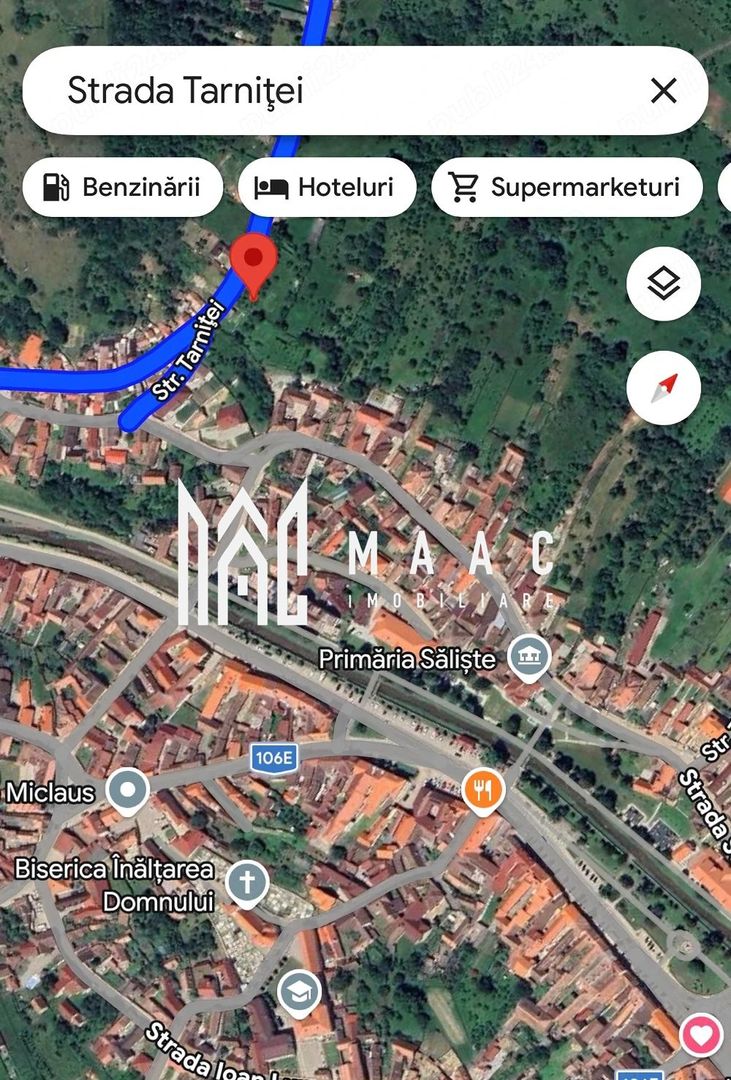This screenshot has height=1080, width=731.
Task: Open the Miclaus gray POI icon
Action: pos(128,788)
